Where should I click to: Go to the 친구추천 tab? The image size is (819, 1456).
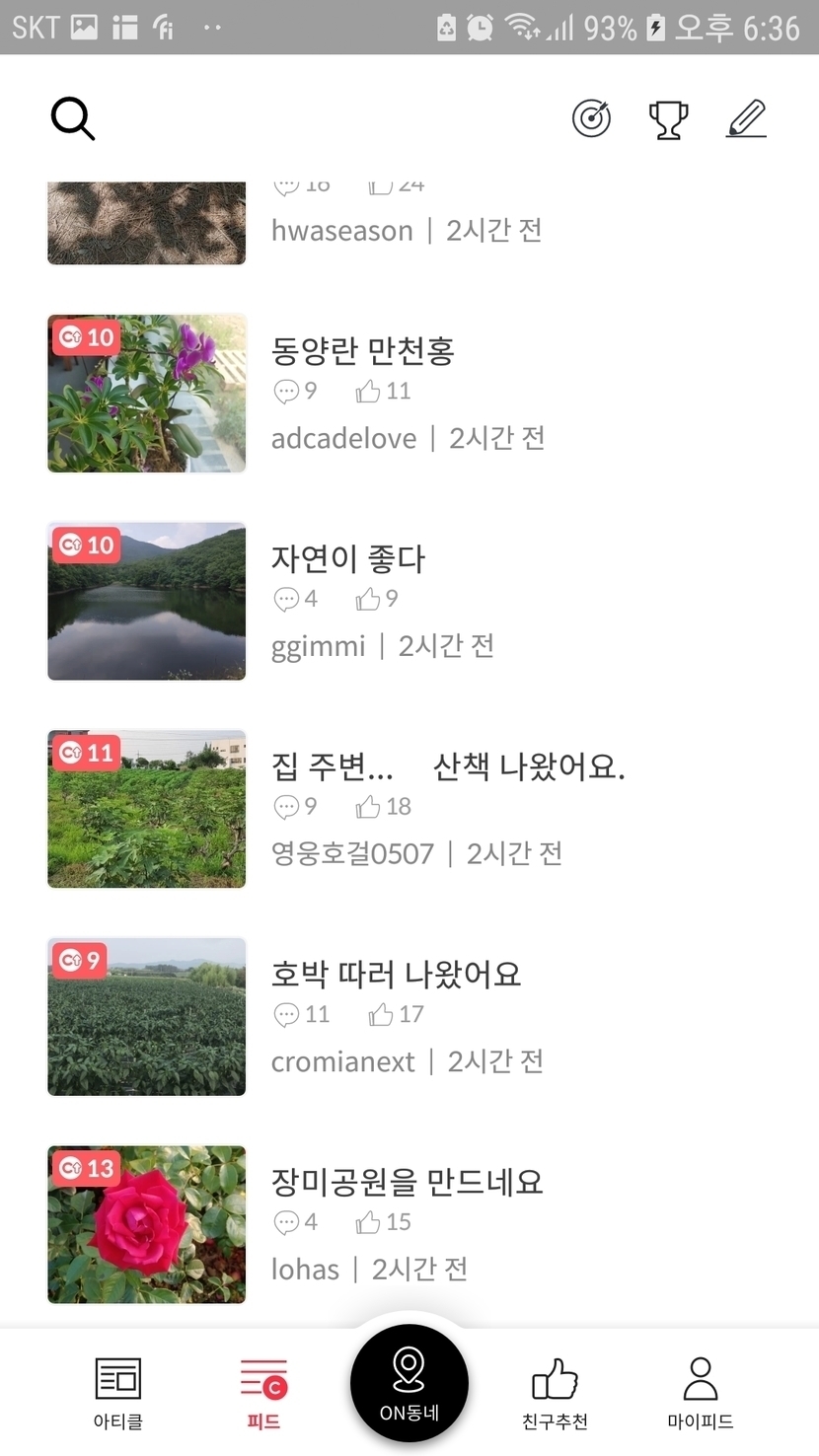(x=555, y=1391)
